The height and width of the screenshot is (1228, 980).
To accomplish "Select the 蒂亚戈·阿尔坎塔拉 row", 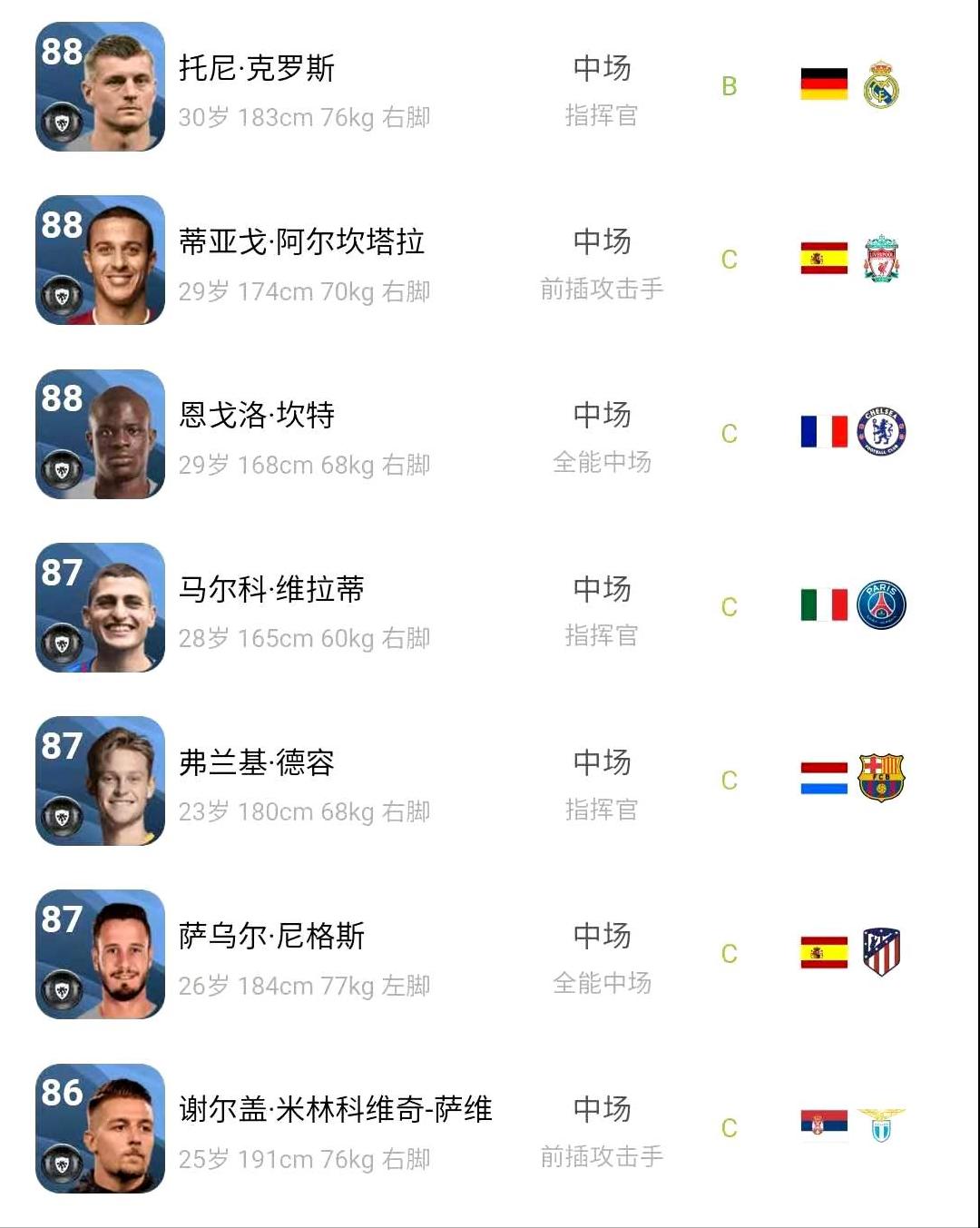I will pyautogui.click(x=301, y=242).
